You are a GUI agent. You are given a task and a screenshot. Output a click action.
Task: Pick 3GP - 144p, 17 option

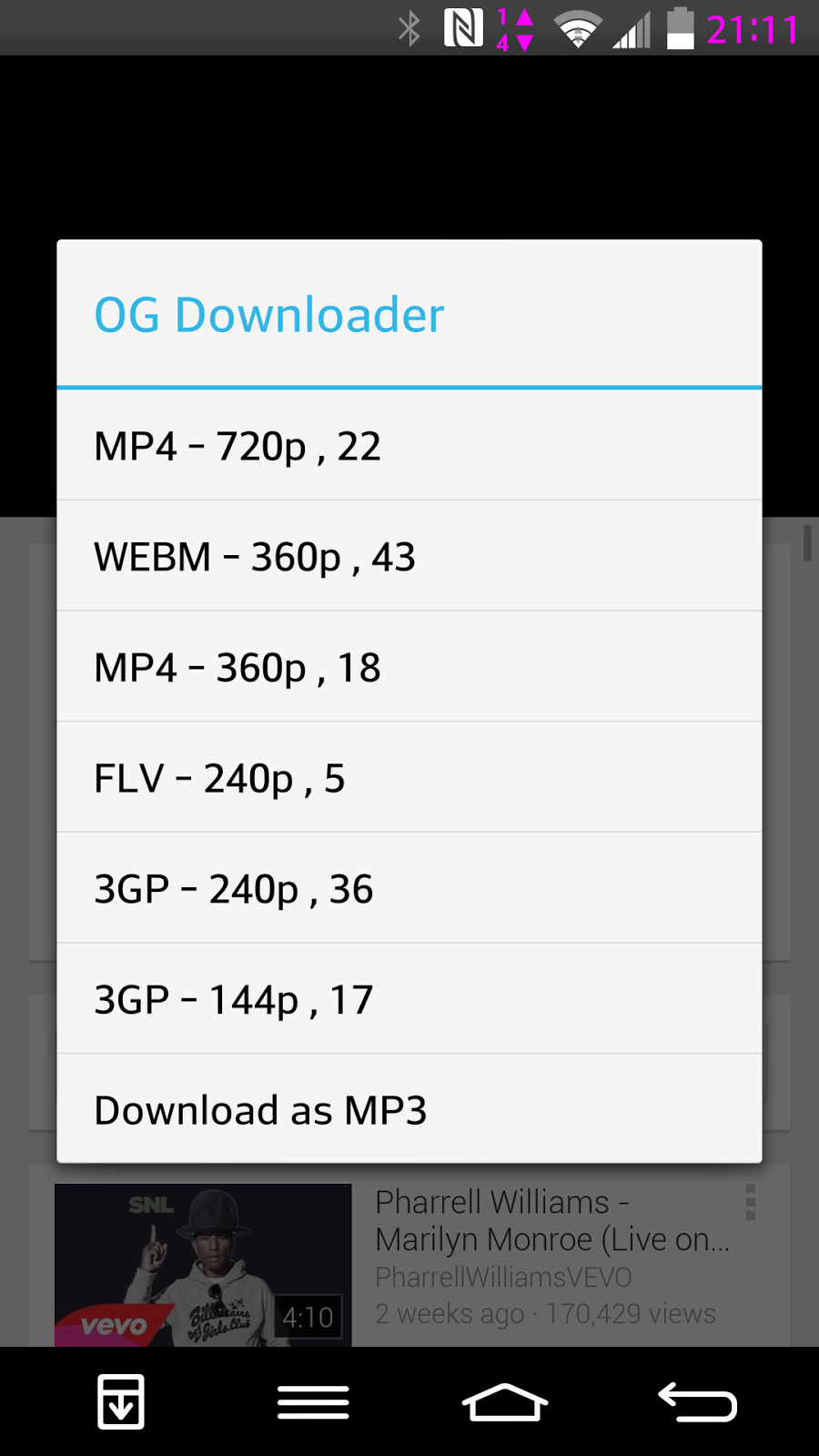(409, 999)
